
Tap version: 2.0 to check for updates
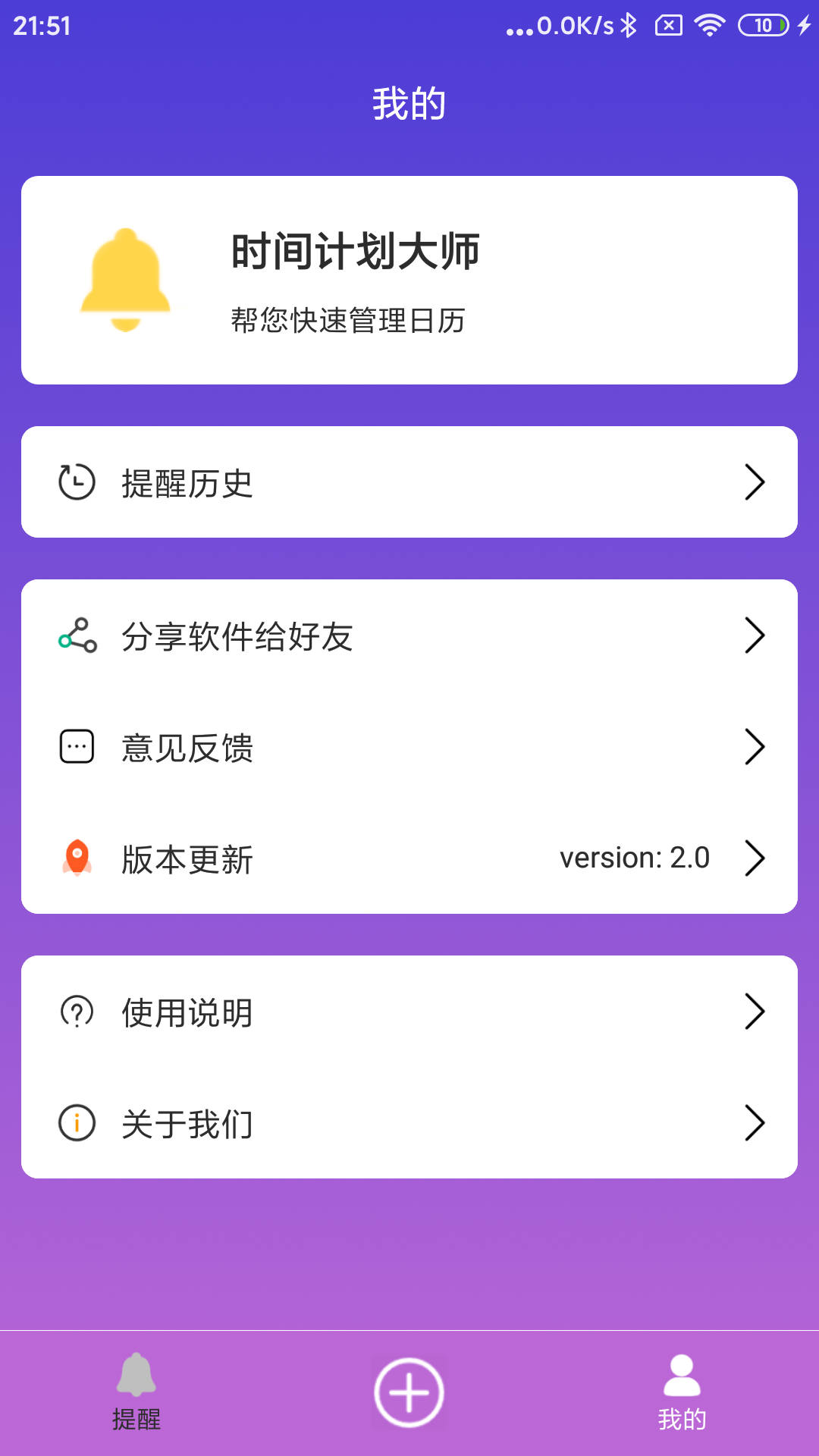click(x=634, y=858)
